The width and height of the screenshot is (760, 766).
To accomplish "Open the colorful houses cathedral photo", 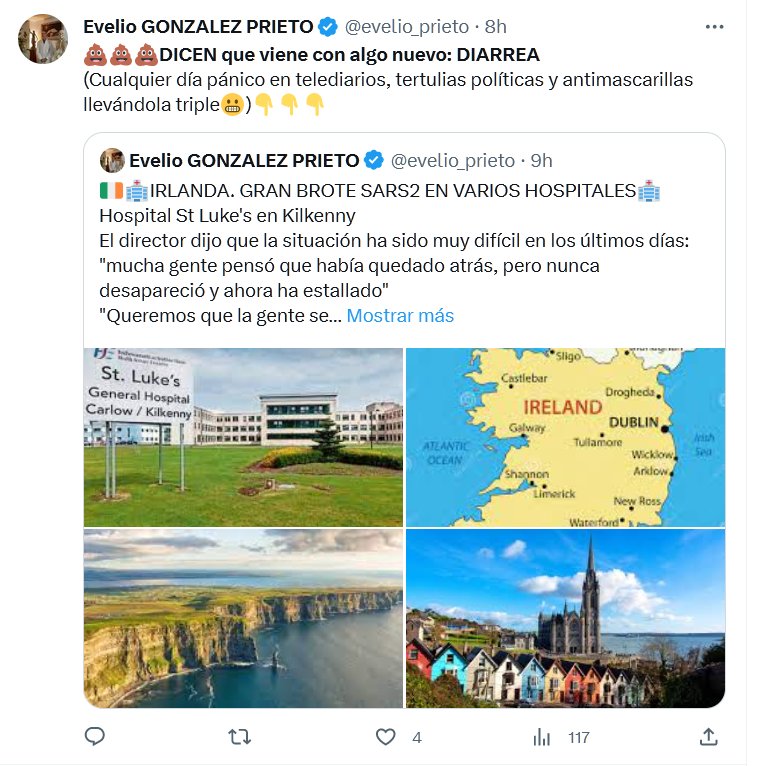I will [x=565, y=618].
